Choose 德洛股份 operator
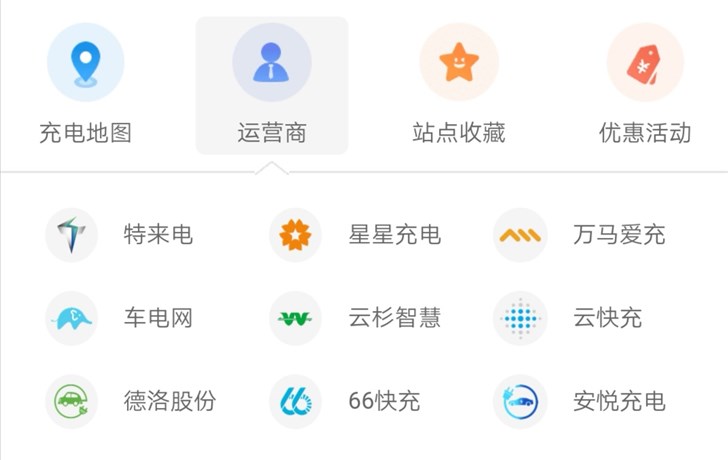Image resolution: width=728 pixels, height=460 pixels. 130,402
